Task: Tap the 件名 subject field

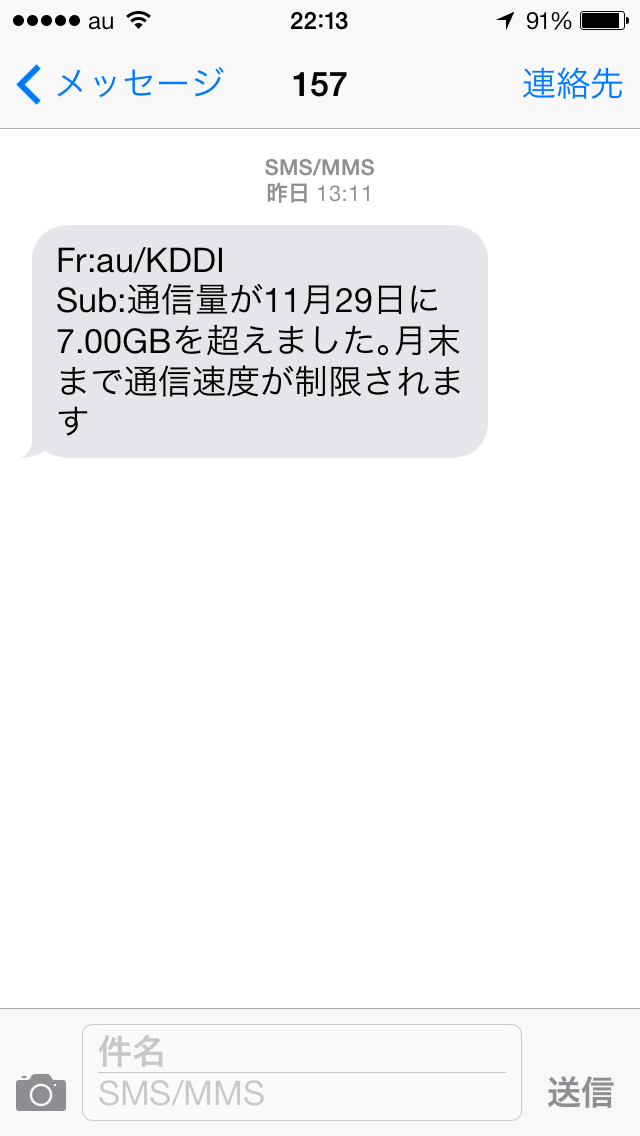Action: click(x=300, y=1051)
